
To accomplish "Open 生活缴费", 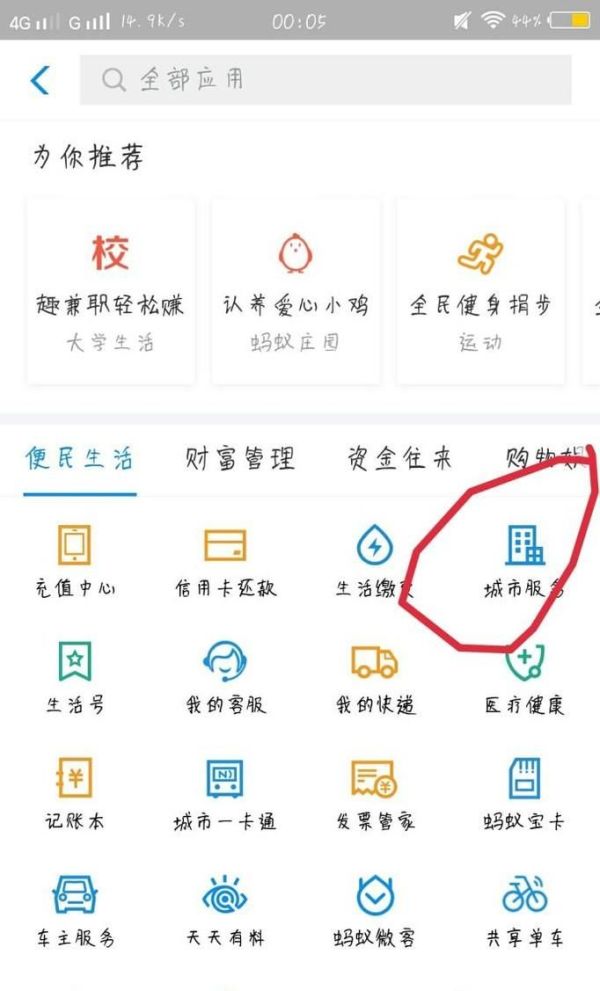I will tap(375, 562).
